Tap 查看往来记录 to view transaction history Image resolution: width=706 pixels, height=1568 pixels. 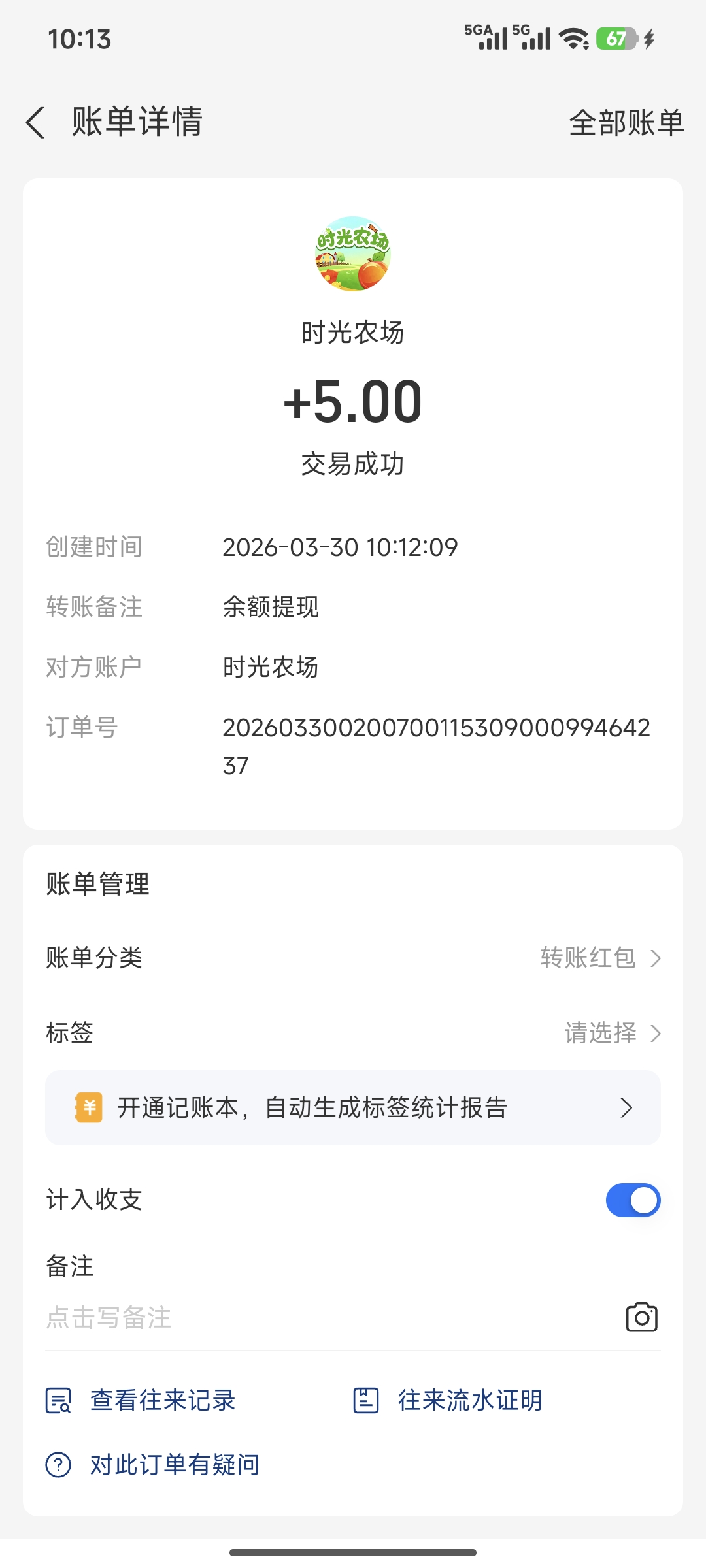[x=162, y=1399]
